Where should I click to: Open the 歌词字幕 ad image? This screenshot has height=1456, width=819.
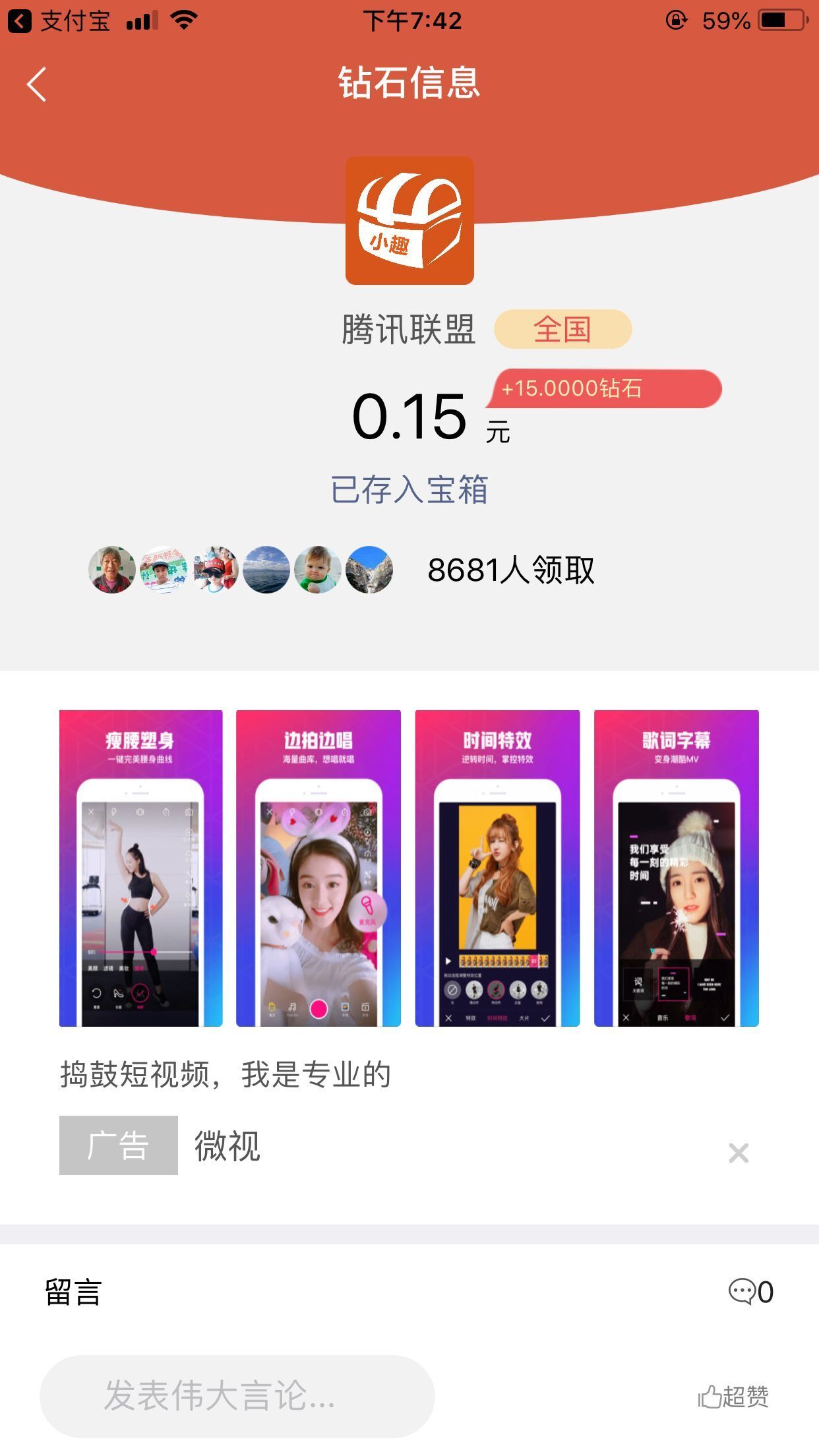(x=676, y=868)
